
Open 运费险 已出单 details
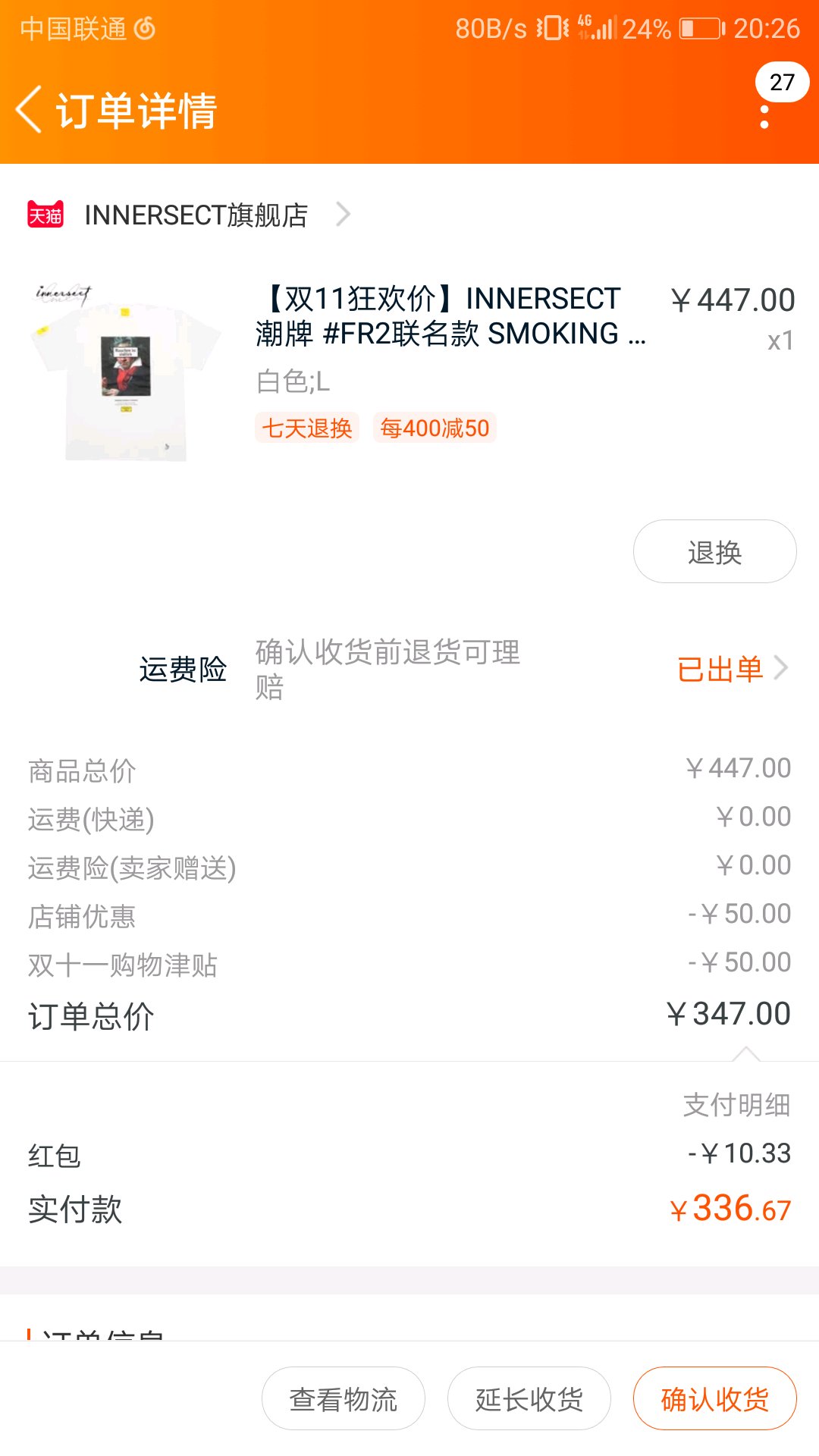click(x=732, y=669)
